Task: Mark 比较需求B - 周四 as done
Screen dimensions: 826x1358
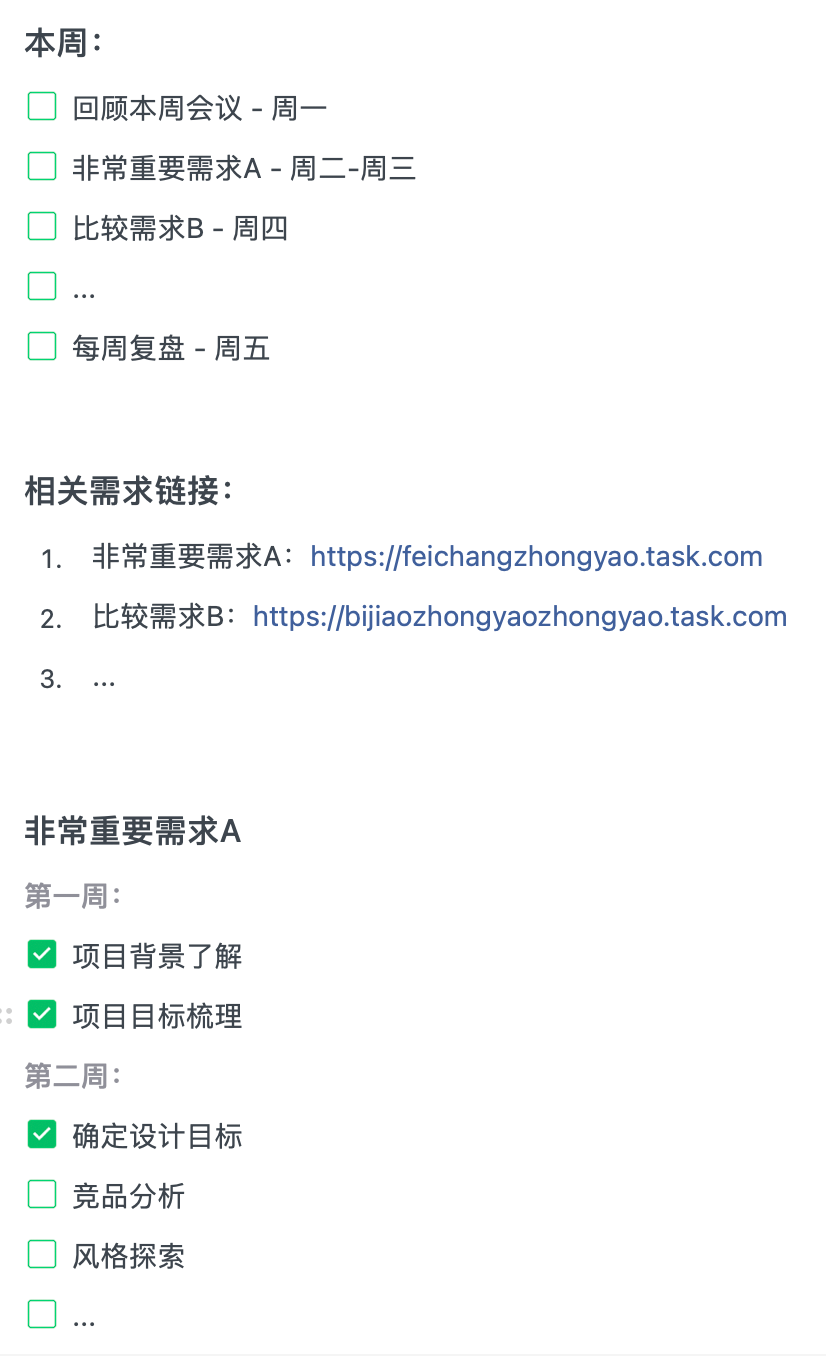Action: point(42,227)
